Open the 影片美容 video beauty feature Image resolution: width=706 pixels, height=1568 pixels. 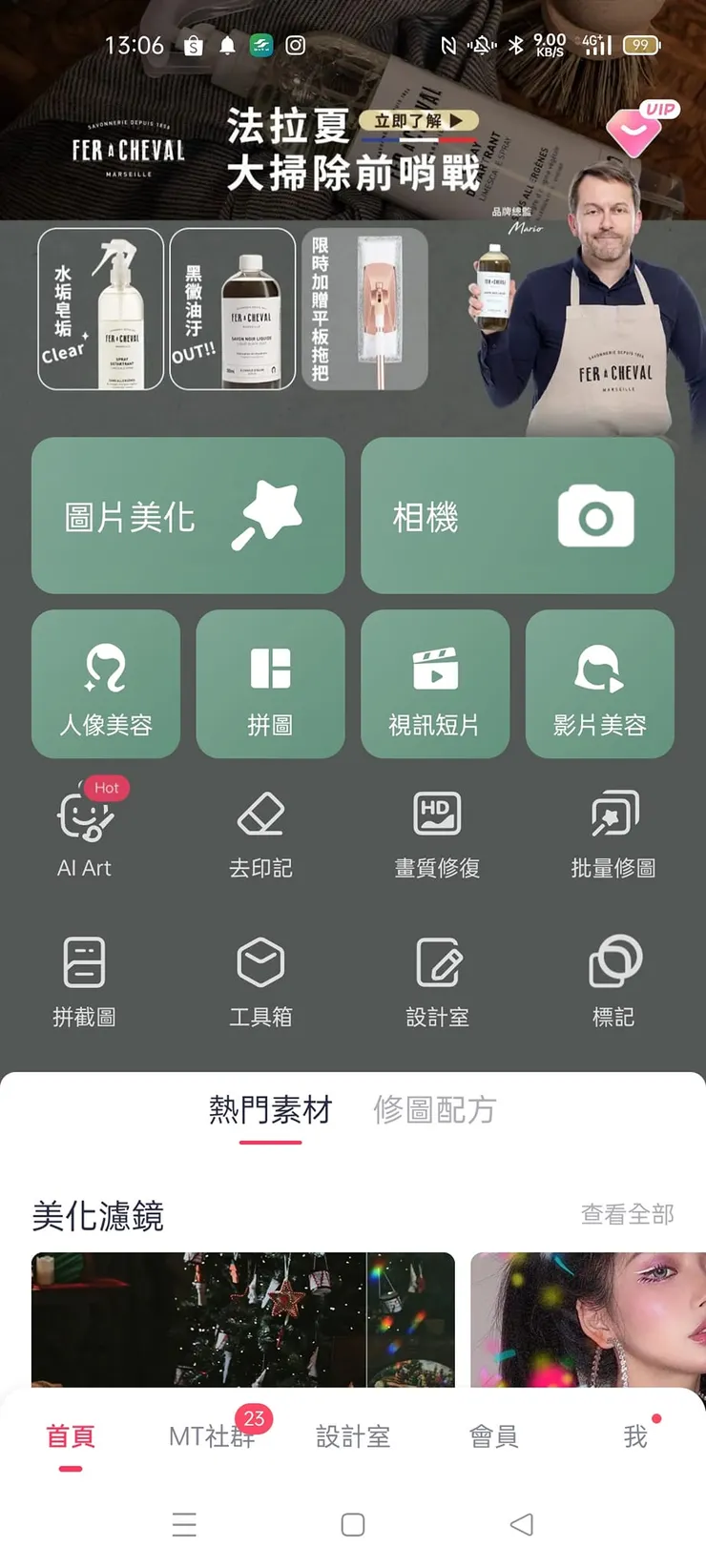(x=600, y=684)
